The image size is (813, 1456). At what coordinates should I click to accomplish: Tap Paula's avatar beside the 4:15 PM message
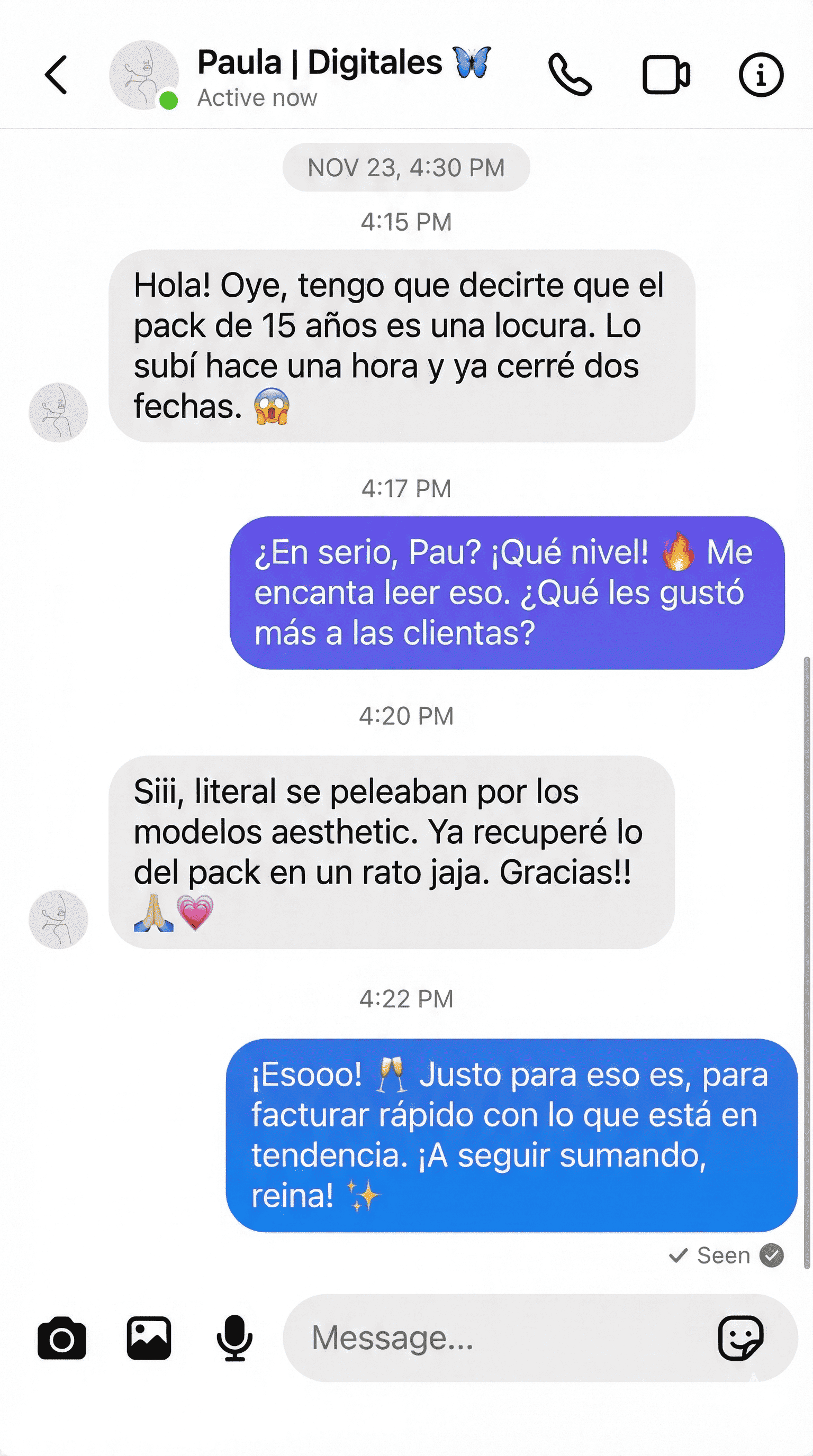point(58,412)
